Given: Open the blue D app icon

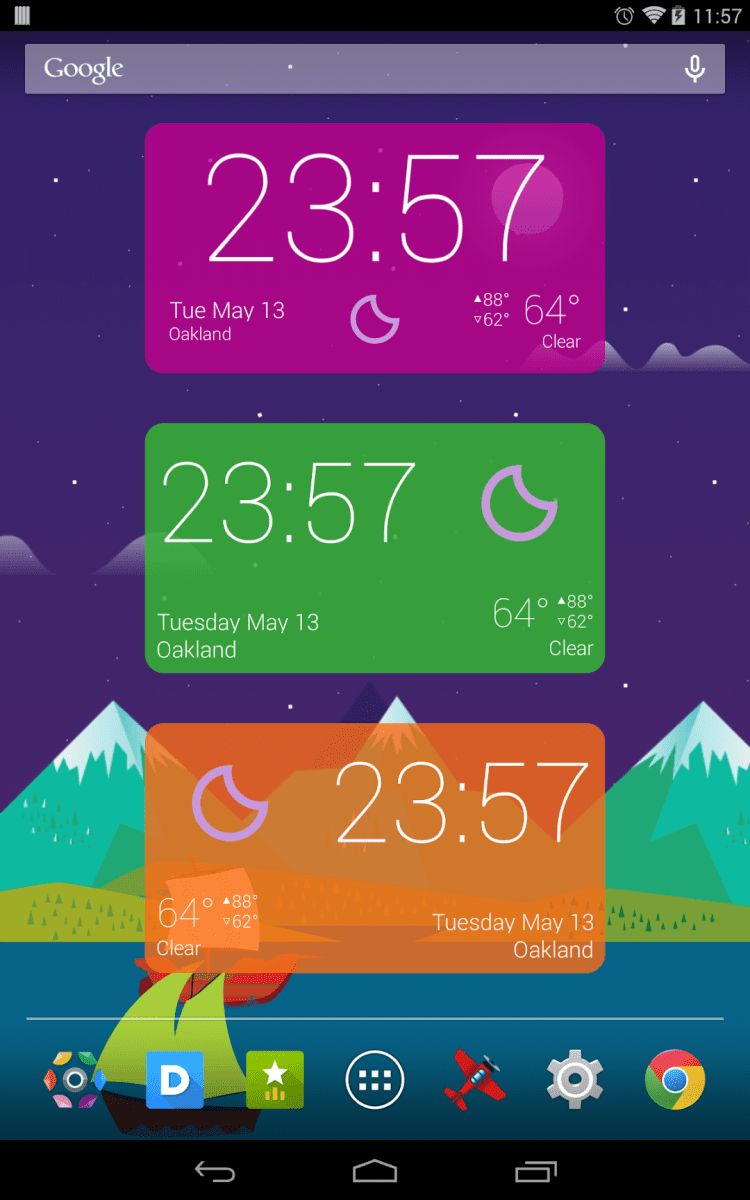Looking at the screenshot, I should tap(175, 1080).
